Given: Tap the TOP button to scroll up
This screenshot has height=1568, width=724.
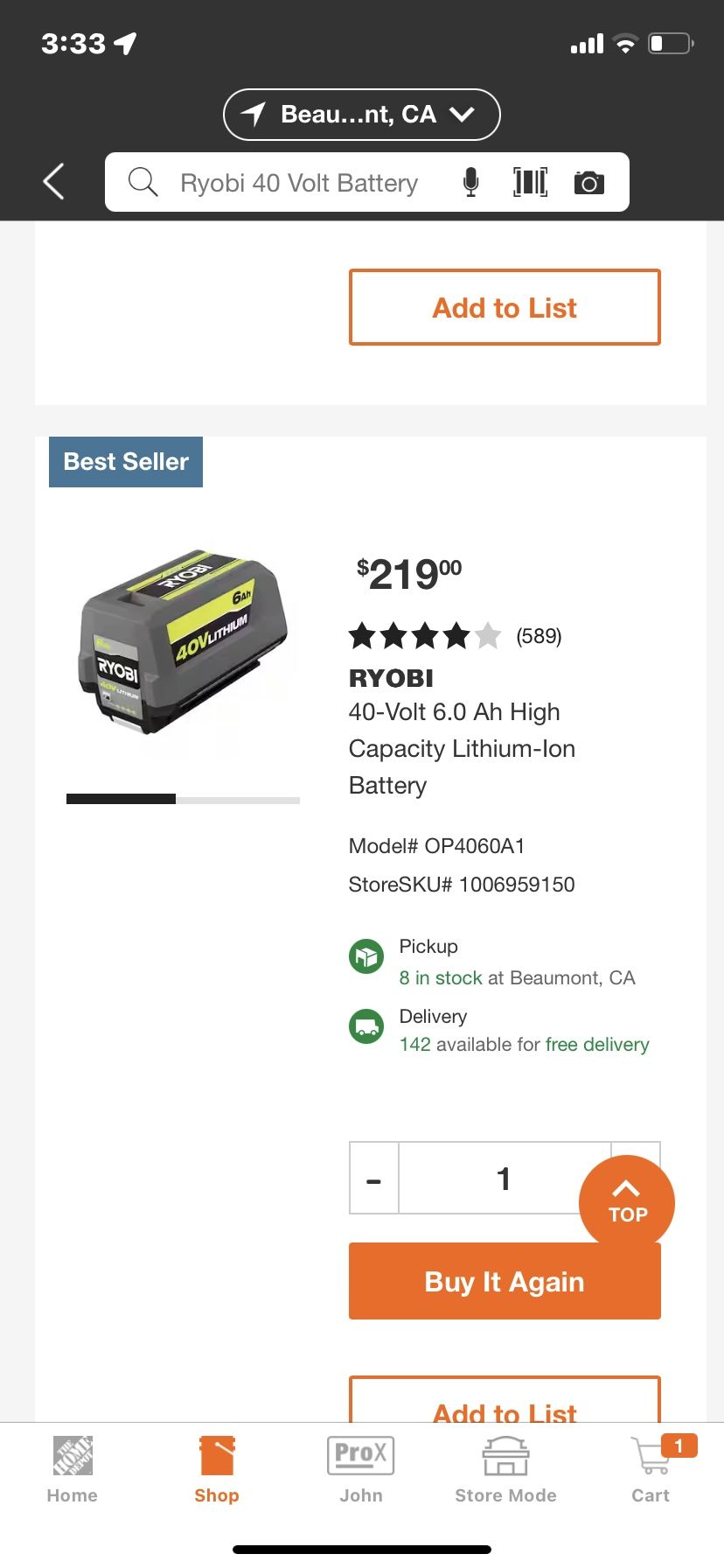Looking at the screenshot, I should tap(626, 1203).
